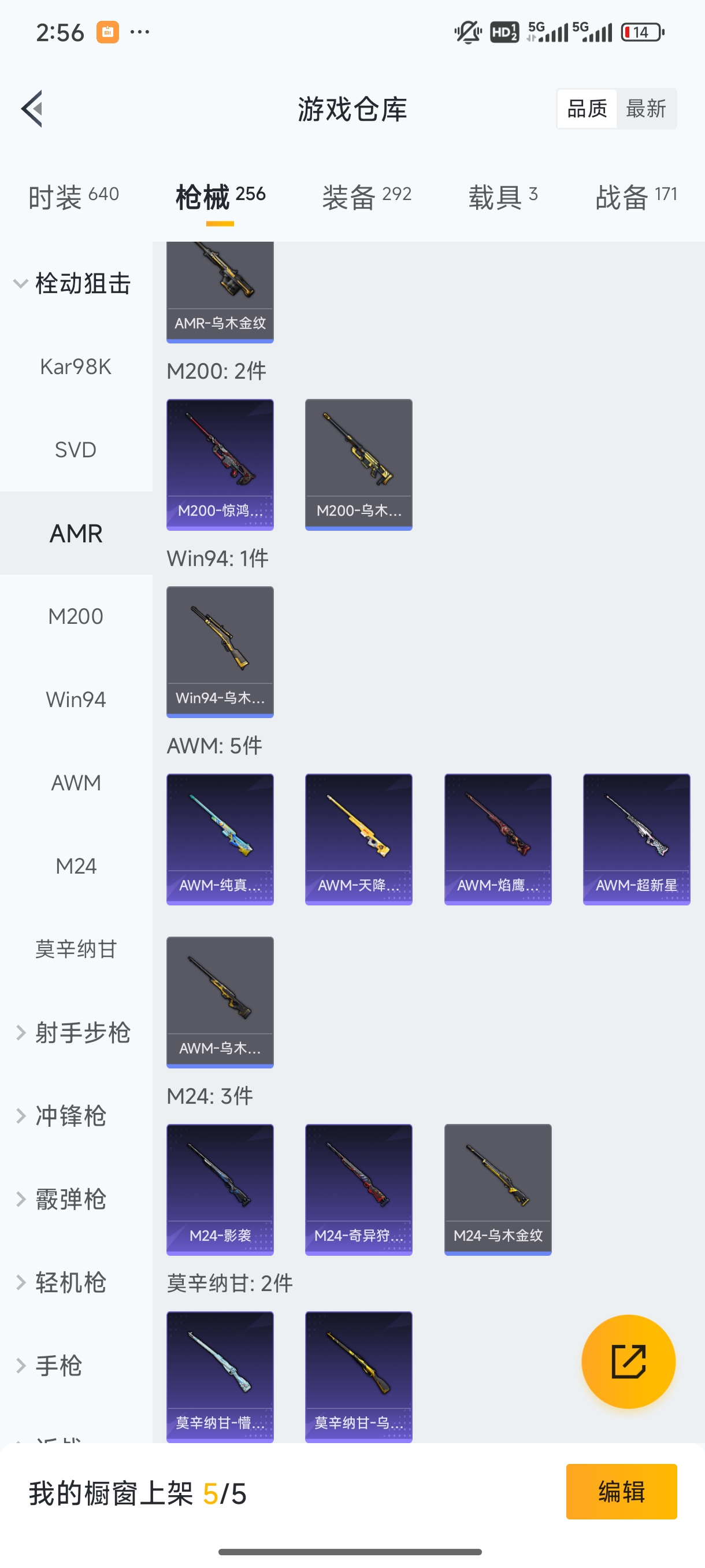The image size is (705, 1568).
Task: Tap the orange share floating button
Action: pyautogui.click(x=628, y=1362)
